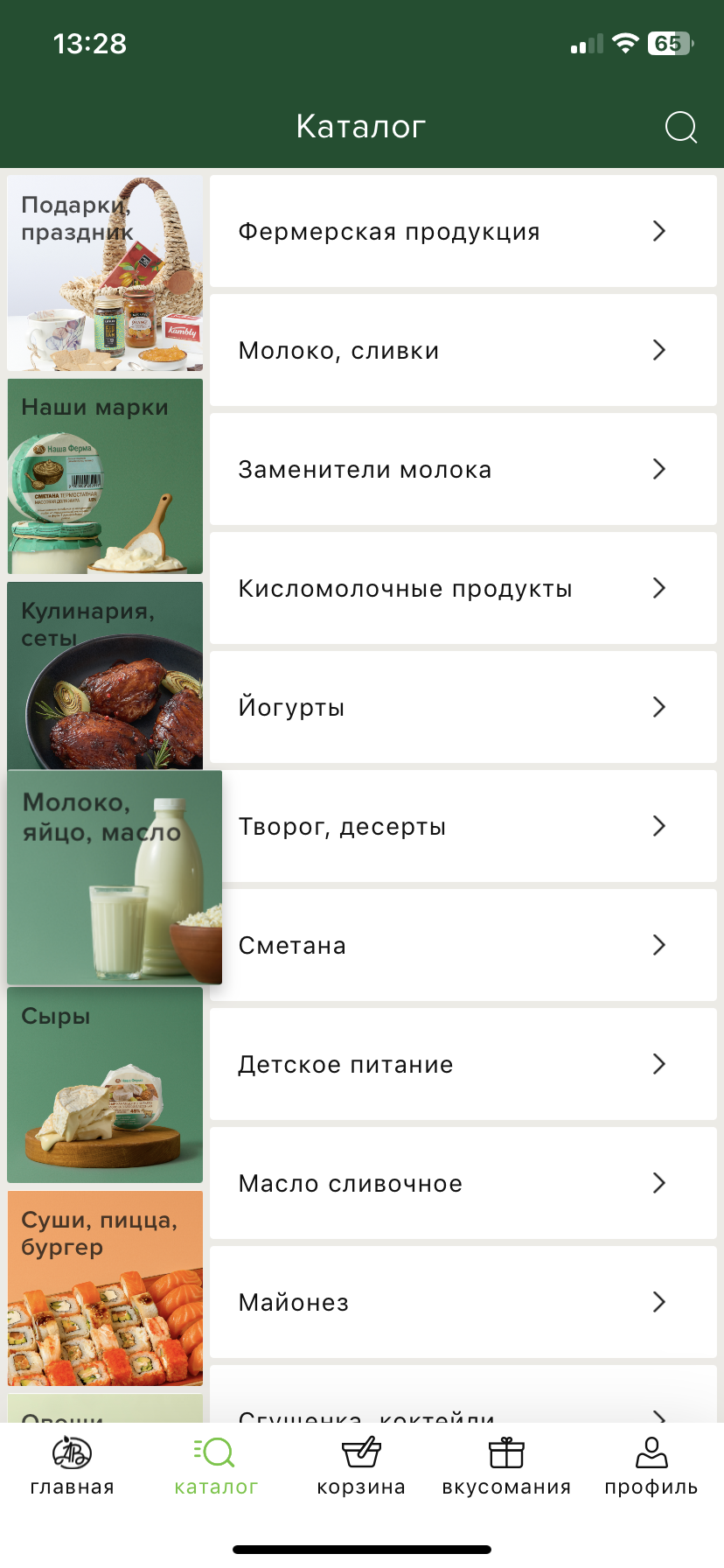Expand the Фермерская продукция chevron
The height and width of the screenshot is (1568, 724).
point(659,231)
